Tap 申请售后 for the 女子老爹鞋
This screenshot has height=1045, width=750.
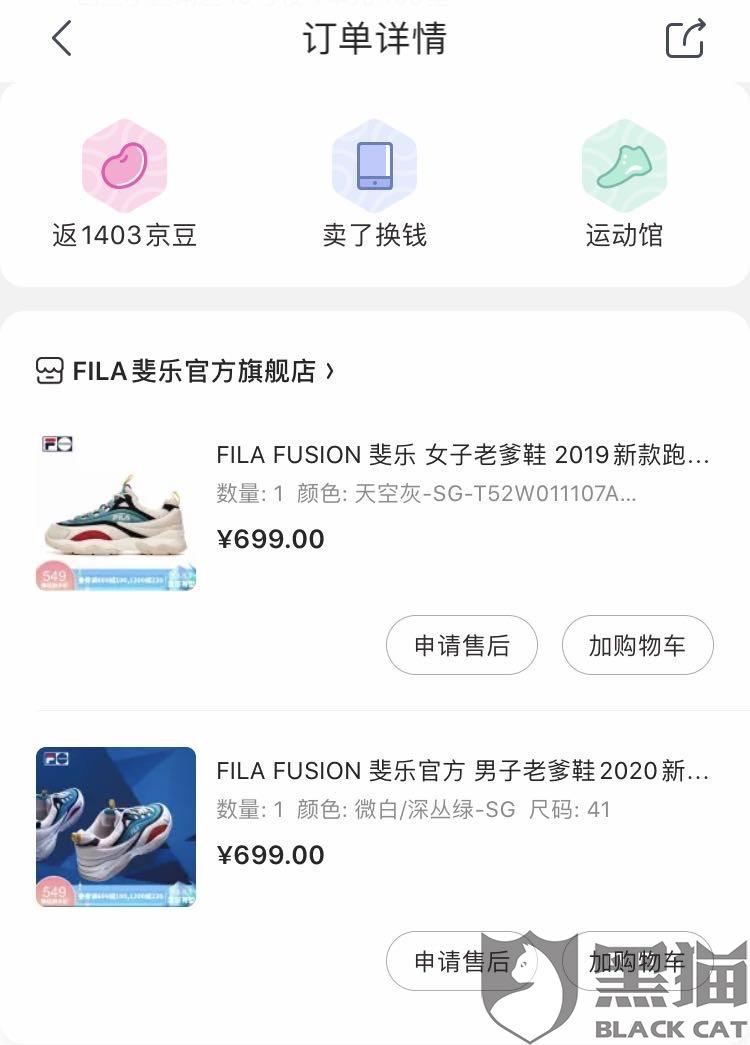[462, 646]
